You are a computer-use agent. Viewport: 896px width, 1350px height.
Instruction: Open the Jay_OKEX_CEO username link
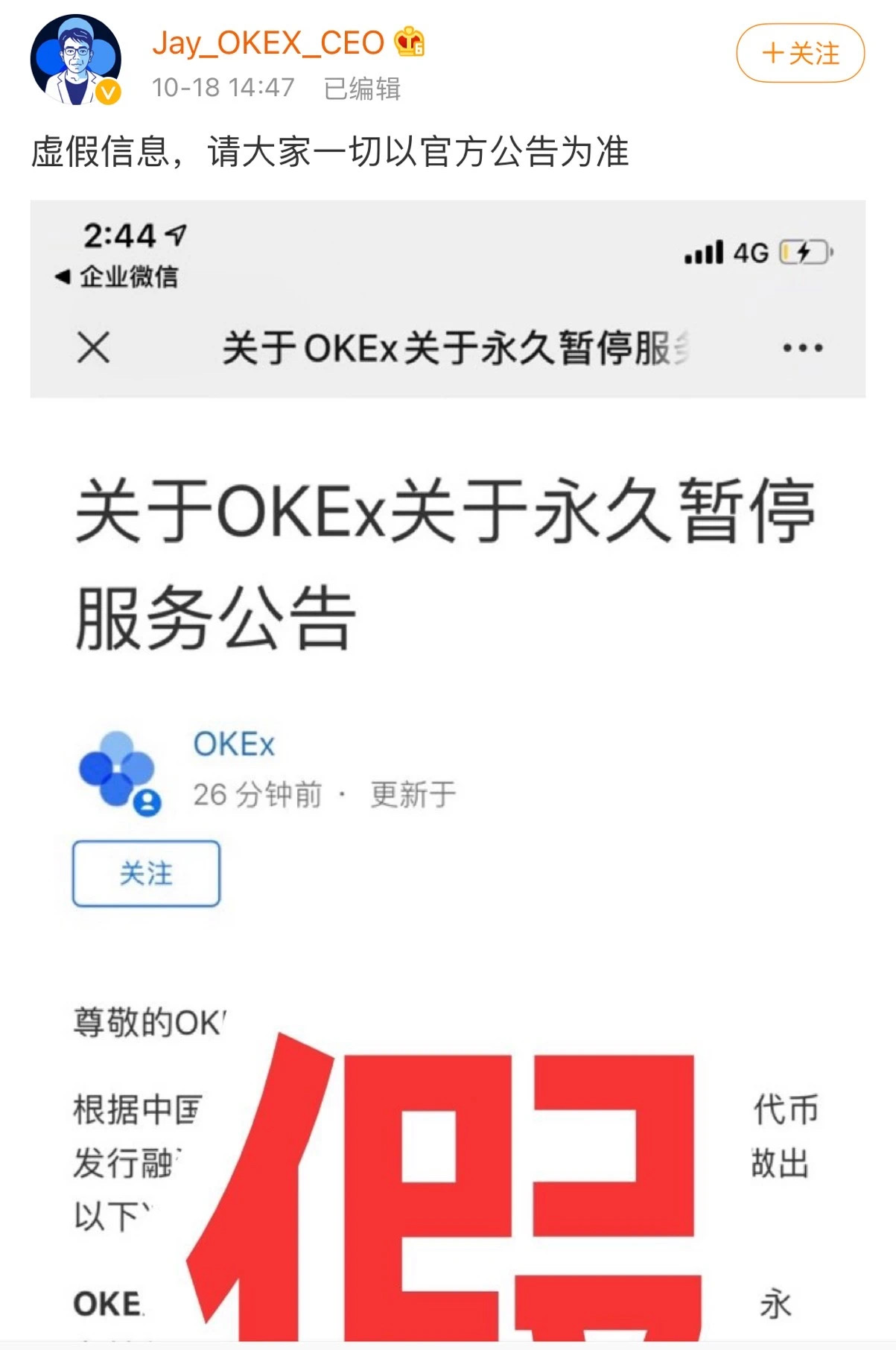tap(267, 42)
